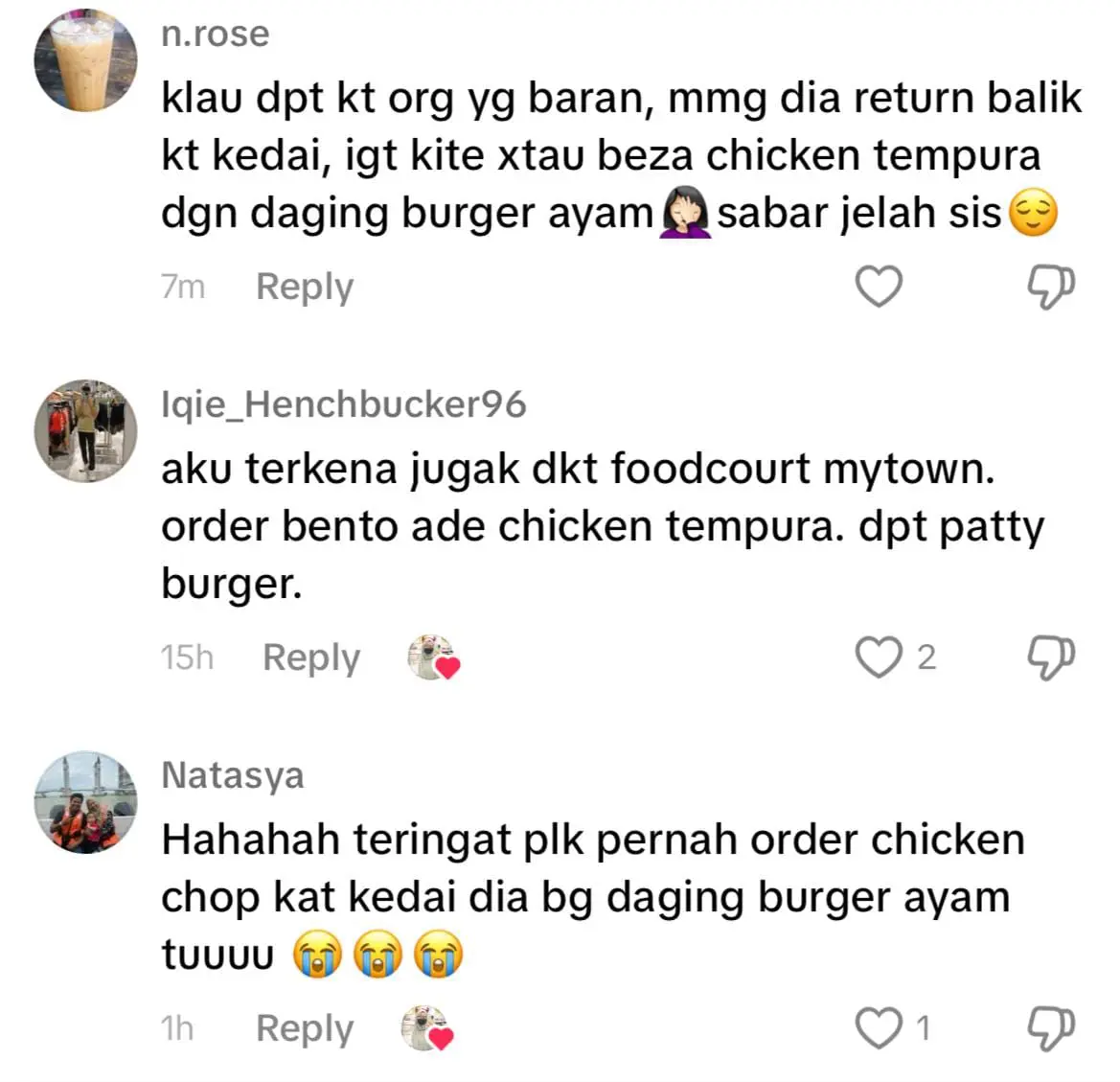Dislike n.rose's comment
Viewport: 1120px width, 1082px height.
[x=1050, y=287]
